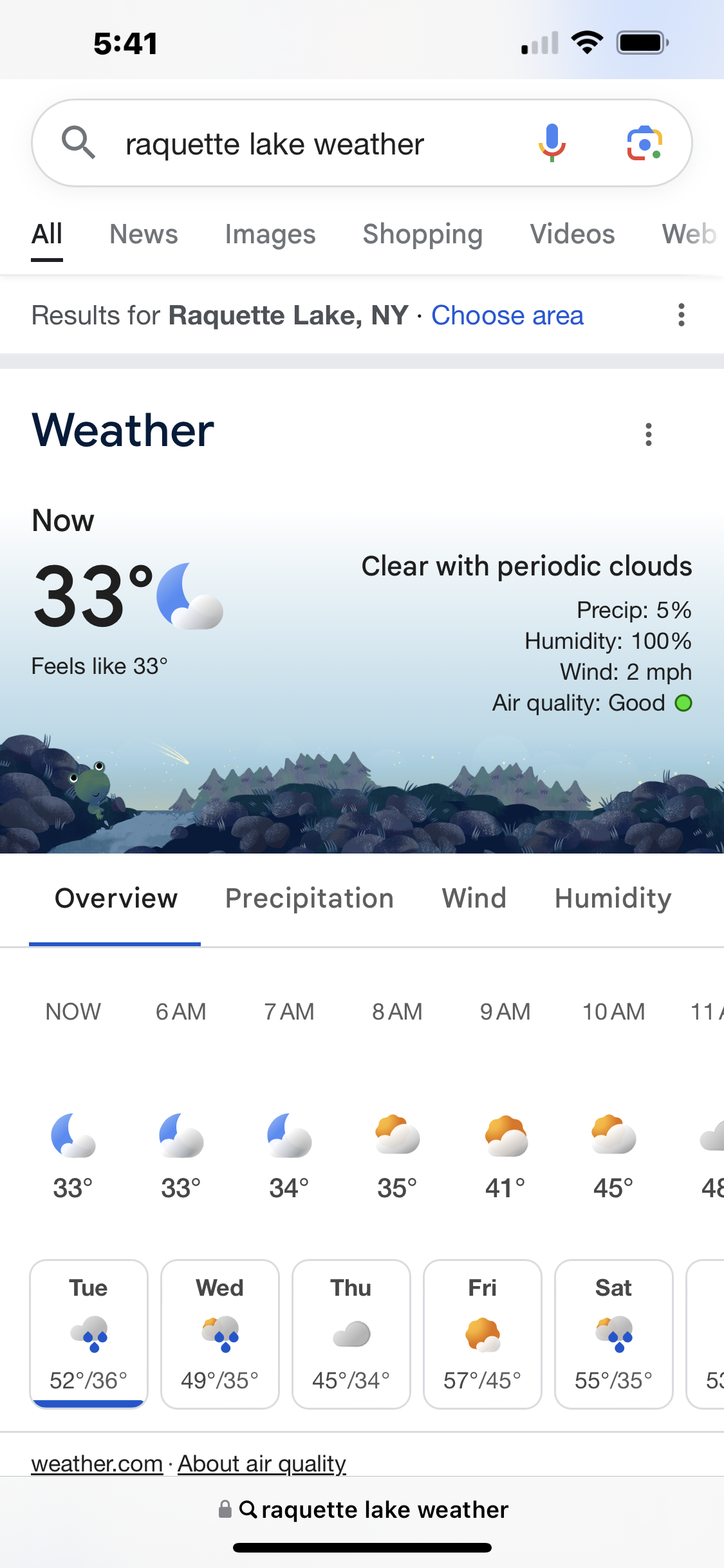Tap the Choose area link
The image size is (724, 1568).
pyautogui.click(x=507, y=315)
